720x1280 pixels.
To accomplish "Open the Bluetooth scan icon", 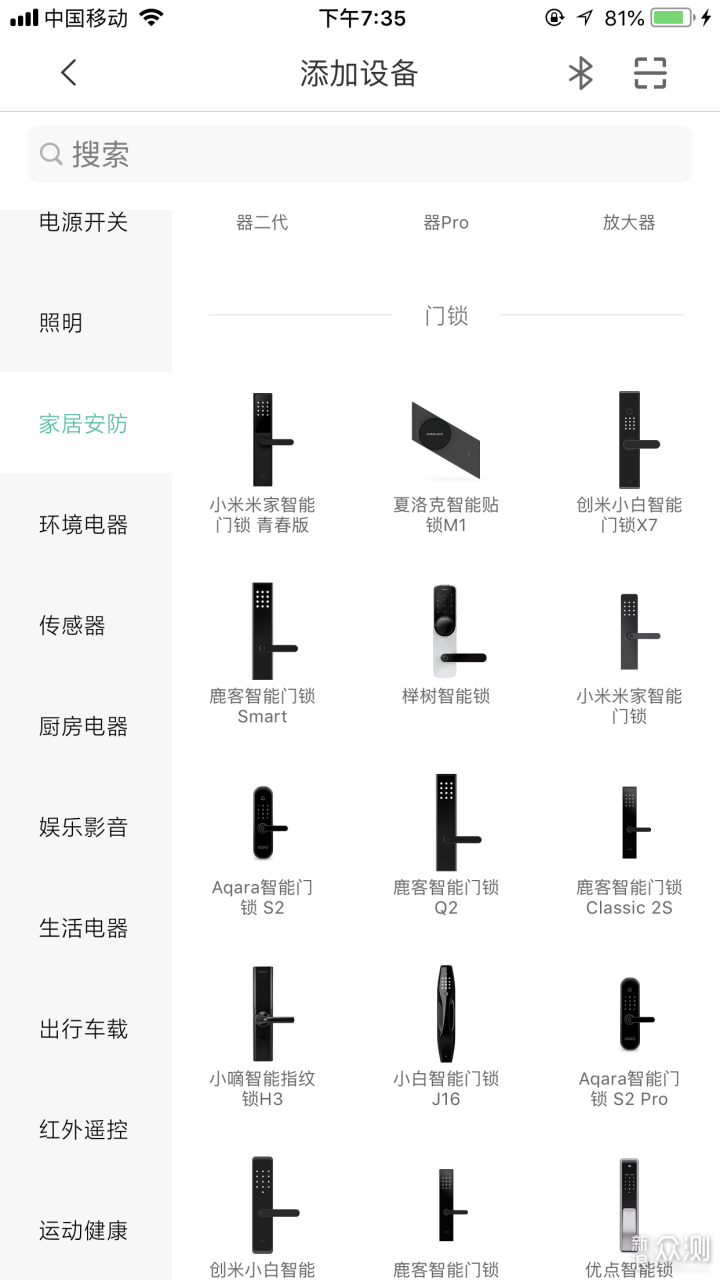I will click(x=580, y=73).
